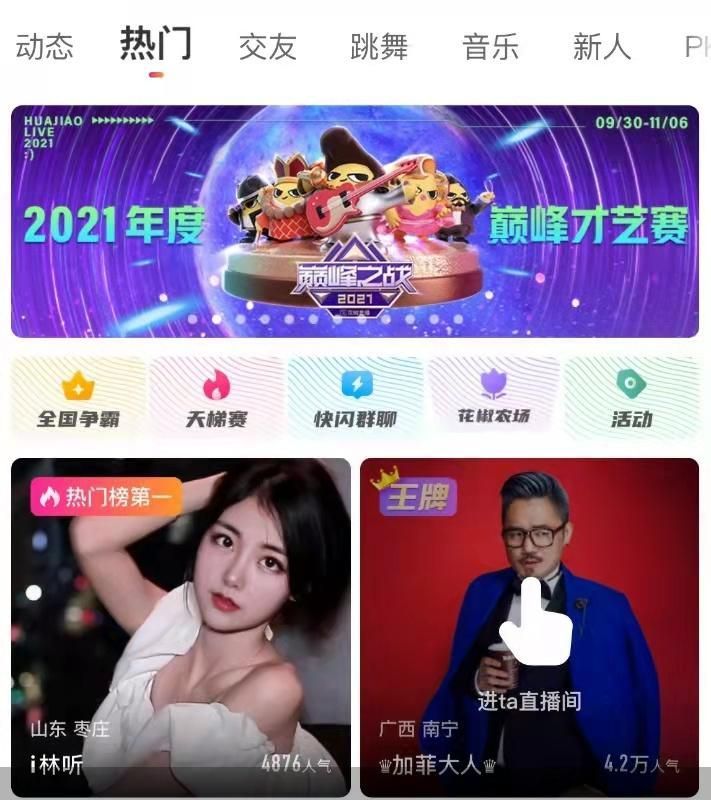The width and height of the screenshot is (711, 800).
Task: Switch to the 跳舞 tab
Action: [379, 47]
